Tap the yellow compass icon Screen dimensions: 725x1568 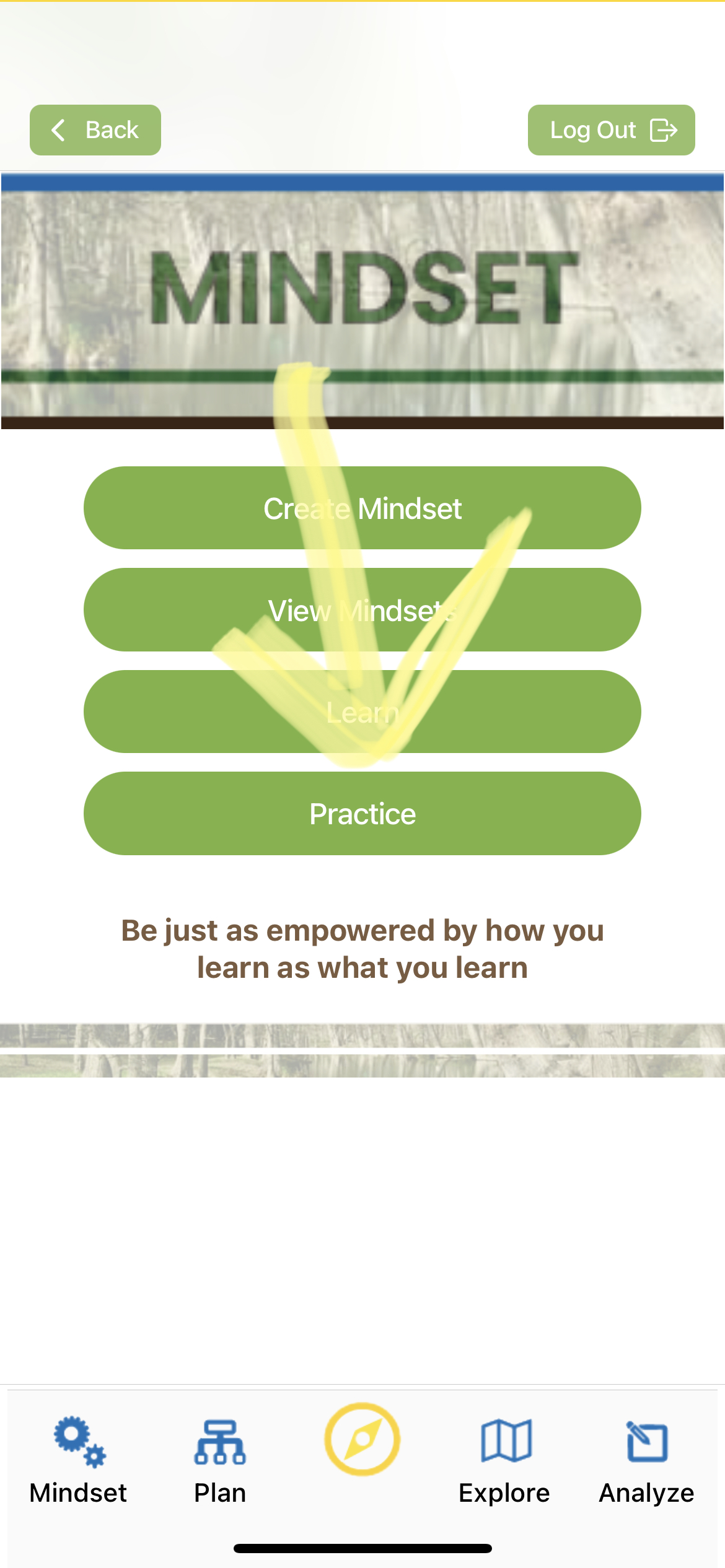362,1439
